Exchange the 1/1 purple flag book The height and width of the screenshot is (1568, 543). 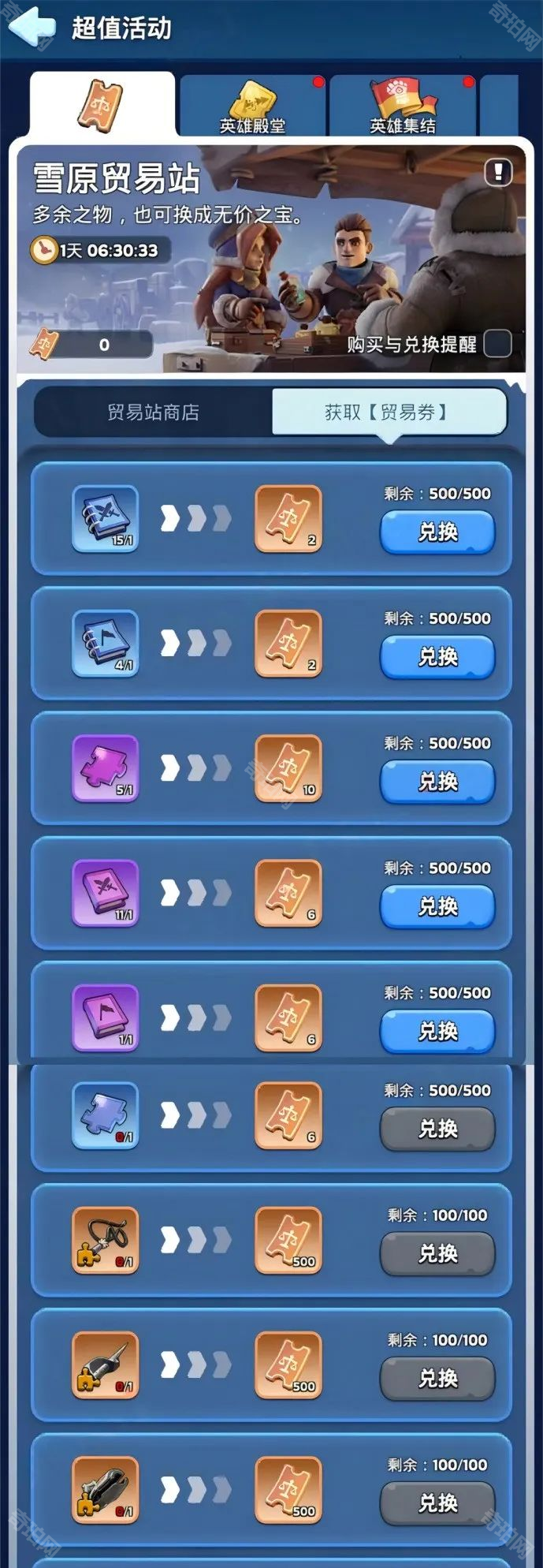point(437,1030)
